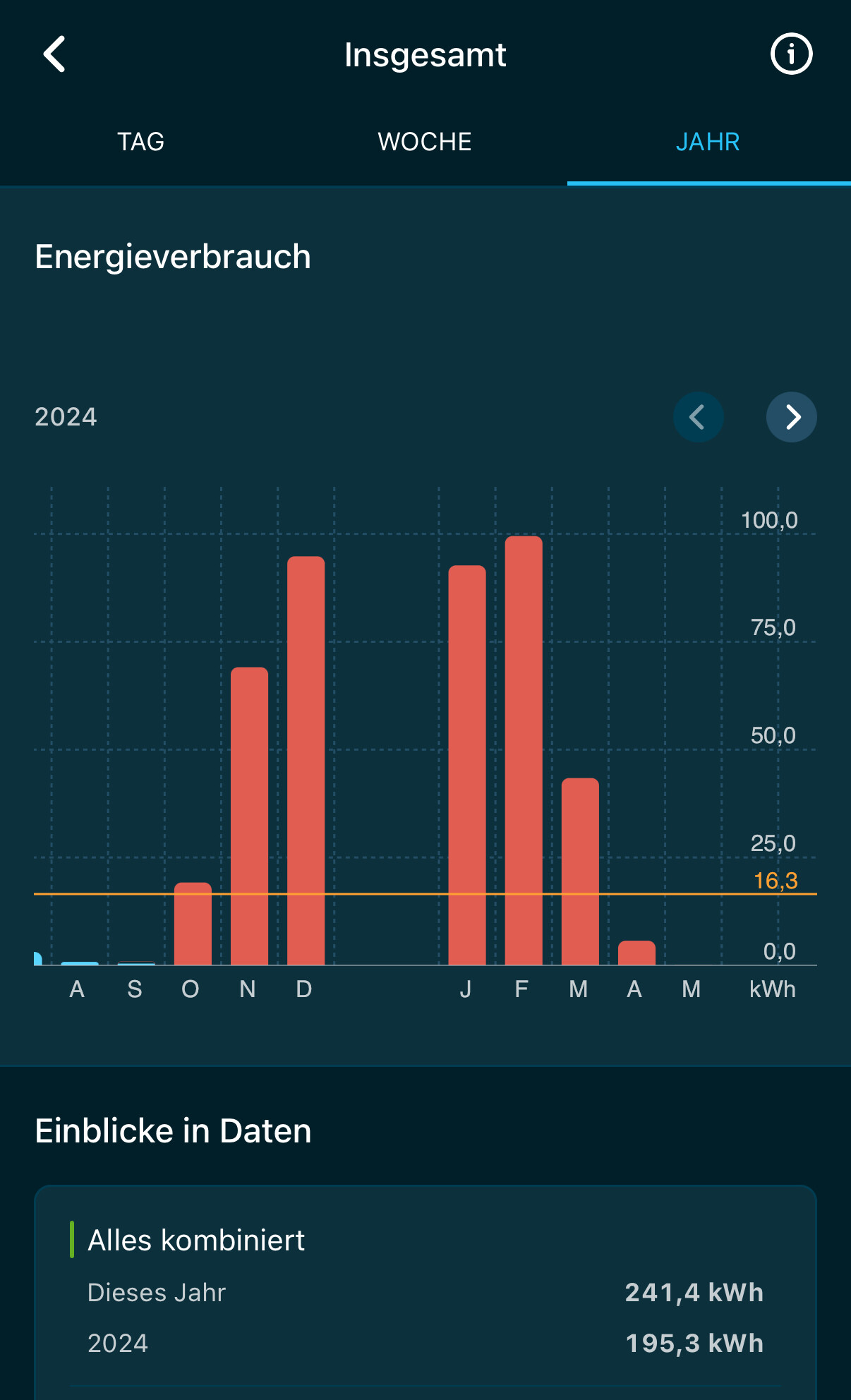Switch to the TAG tab
This screenshot has height=1400, width=851.
click(x=141, y=142)
